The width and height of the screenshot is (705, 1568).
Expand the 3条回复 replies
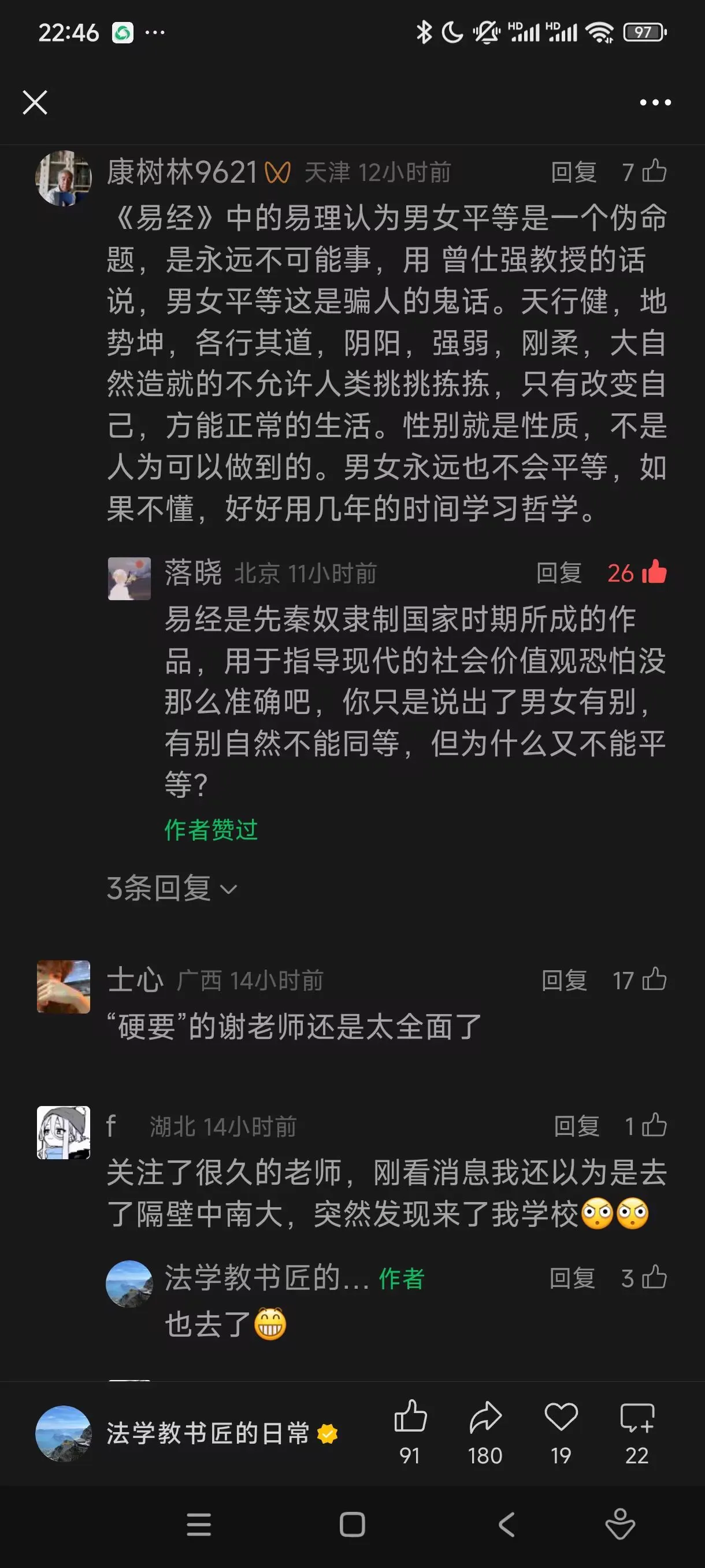(x=172, y=888)
